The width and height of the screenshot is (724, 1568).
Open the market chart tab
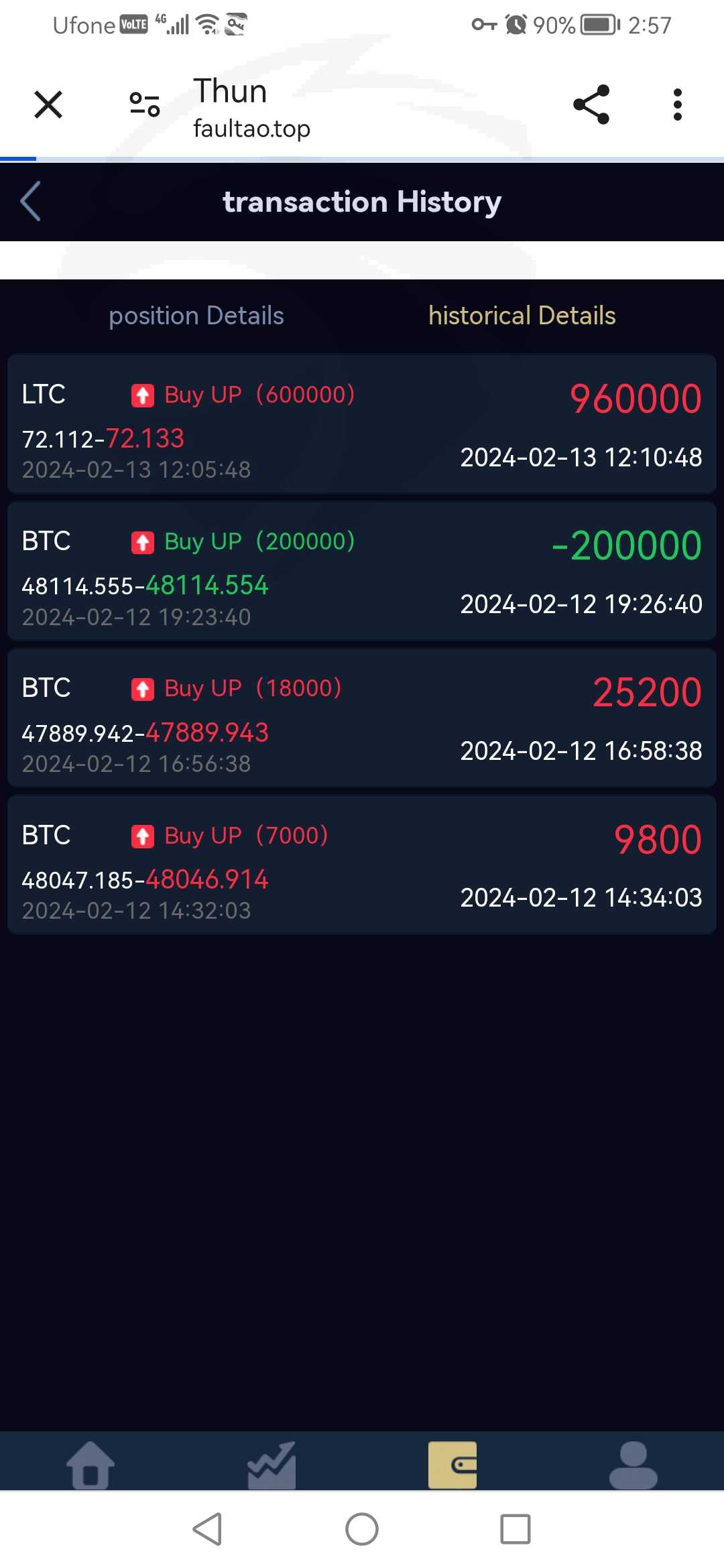(271, 1464)
